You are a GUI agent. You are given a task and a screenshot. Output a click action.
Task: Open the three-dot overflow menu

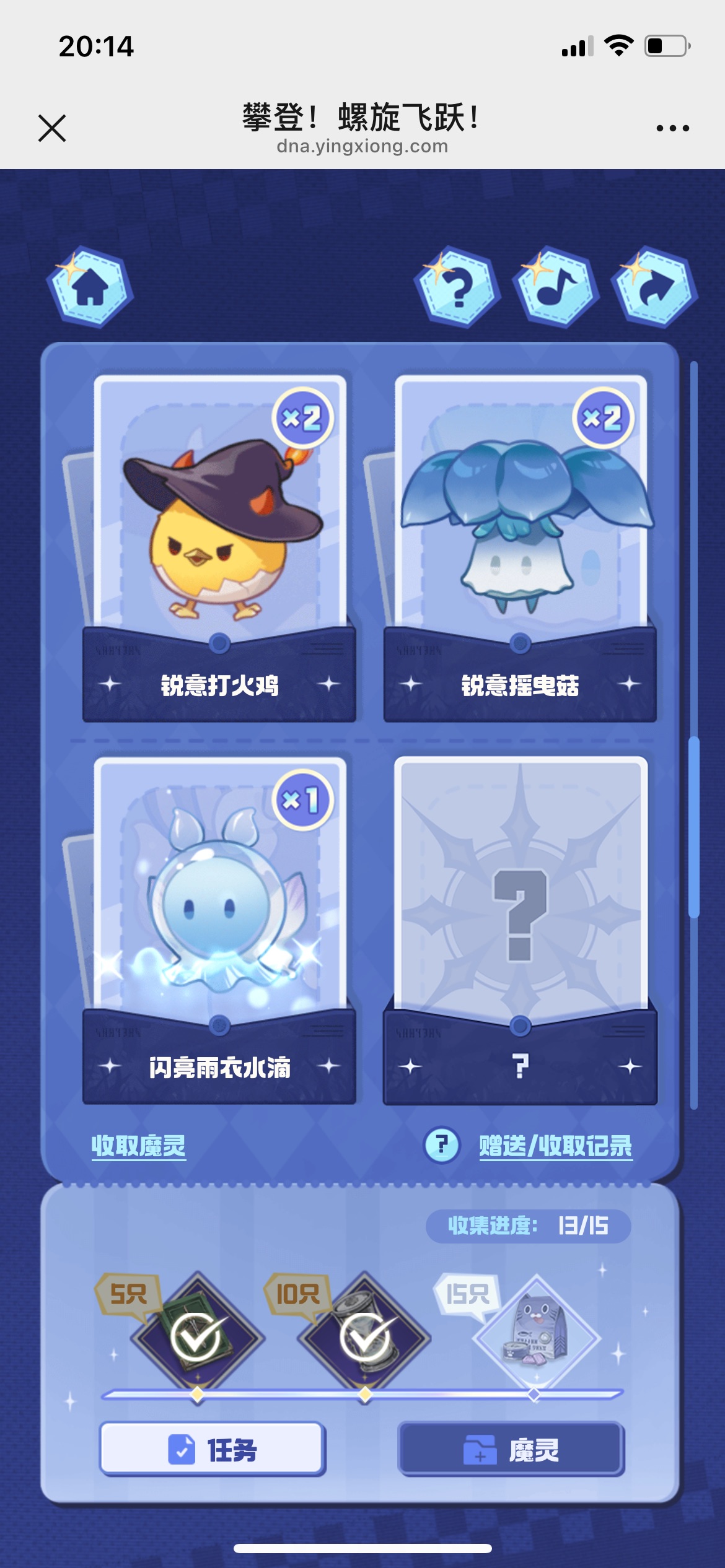[x=672, y=128]
